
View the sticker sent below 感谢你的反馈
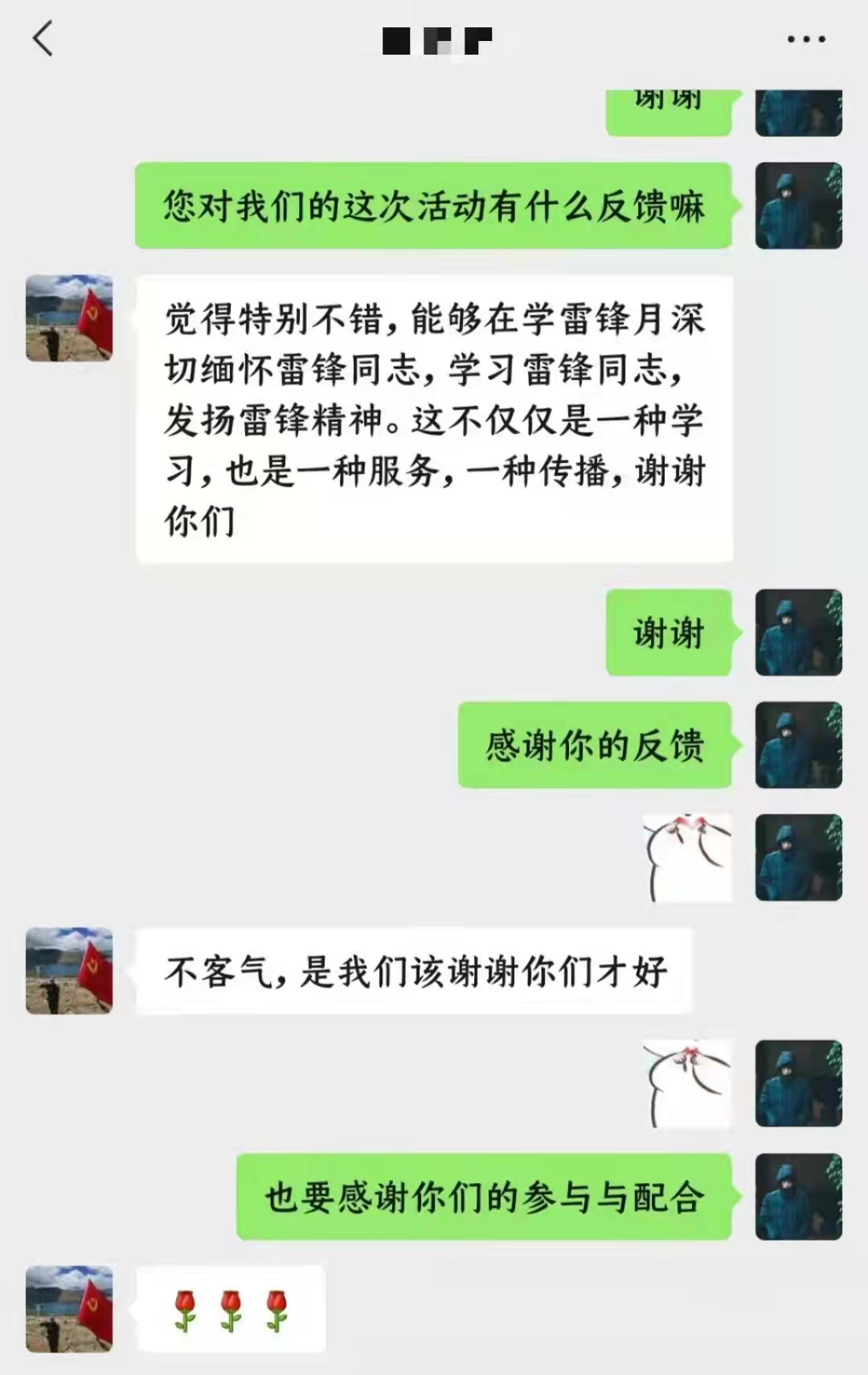(690, 857)
